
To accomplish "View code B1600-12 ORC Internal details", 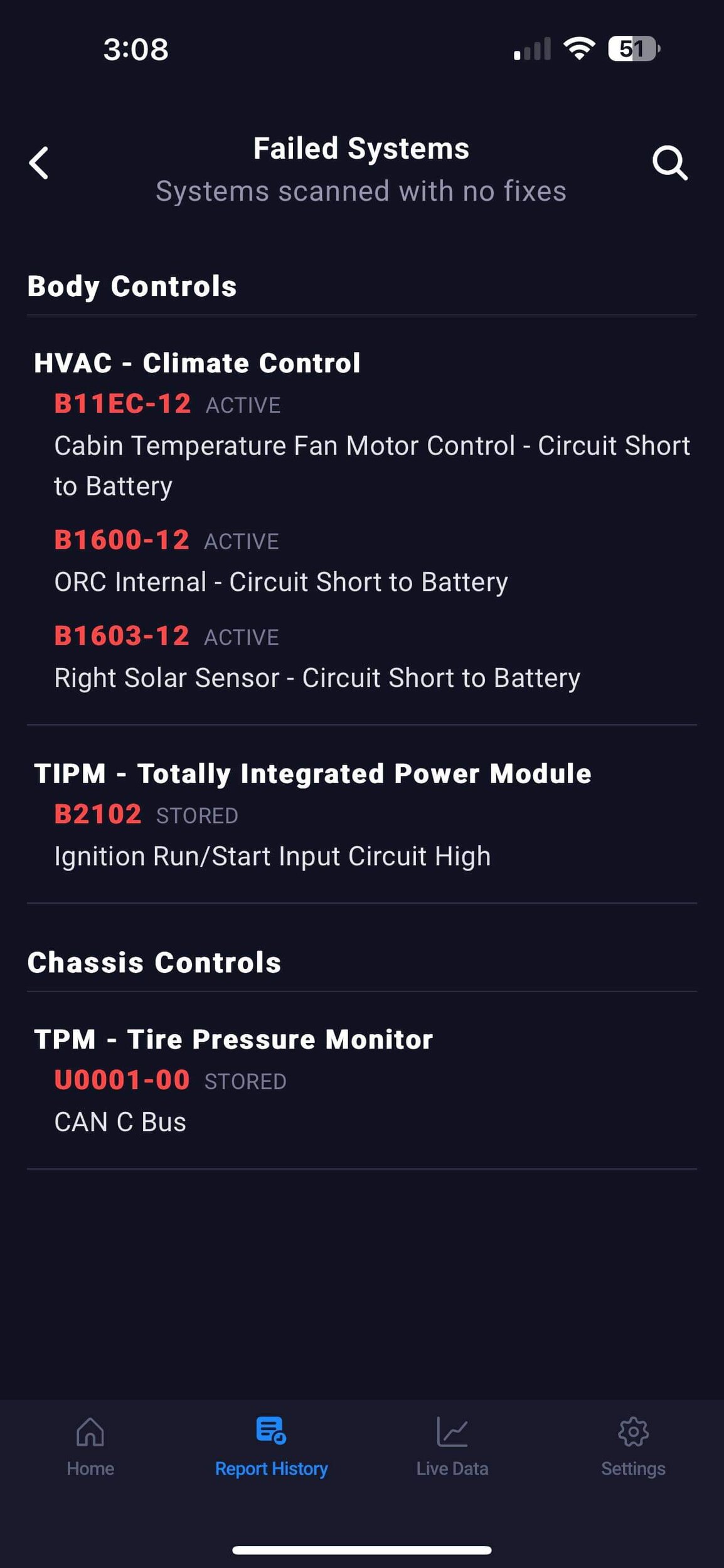I will coord(122,541).
